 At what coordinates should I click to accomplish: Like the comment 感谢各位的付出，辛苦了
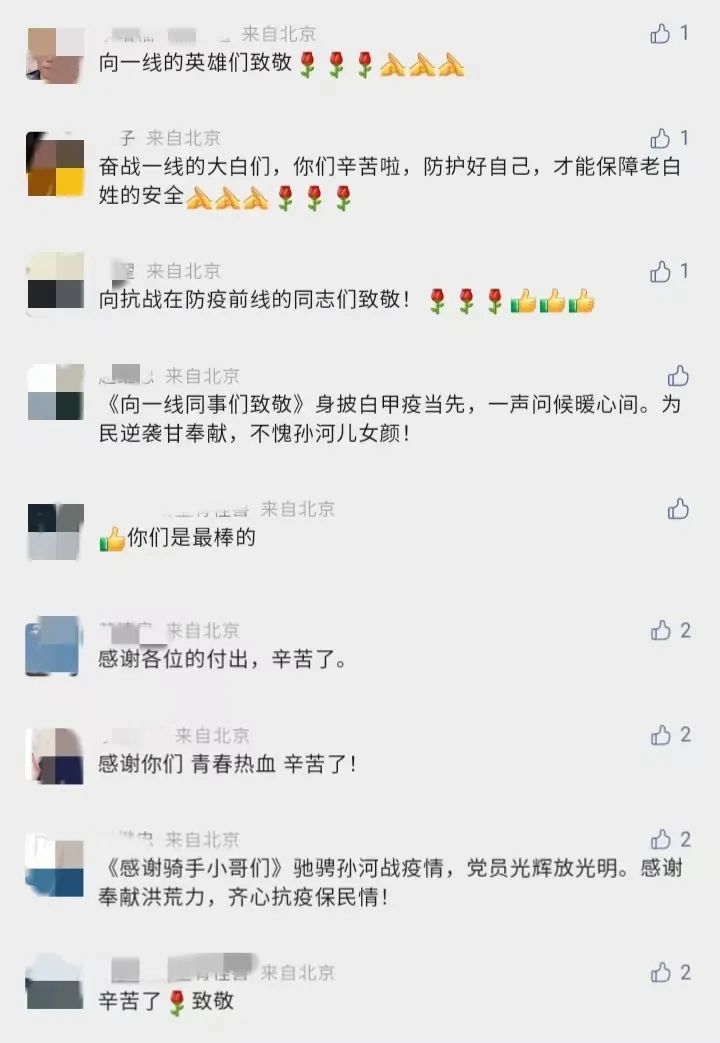click(x=660, y=630)
